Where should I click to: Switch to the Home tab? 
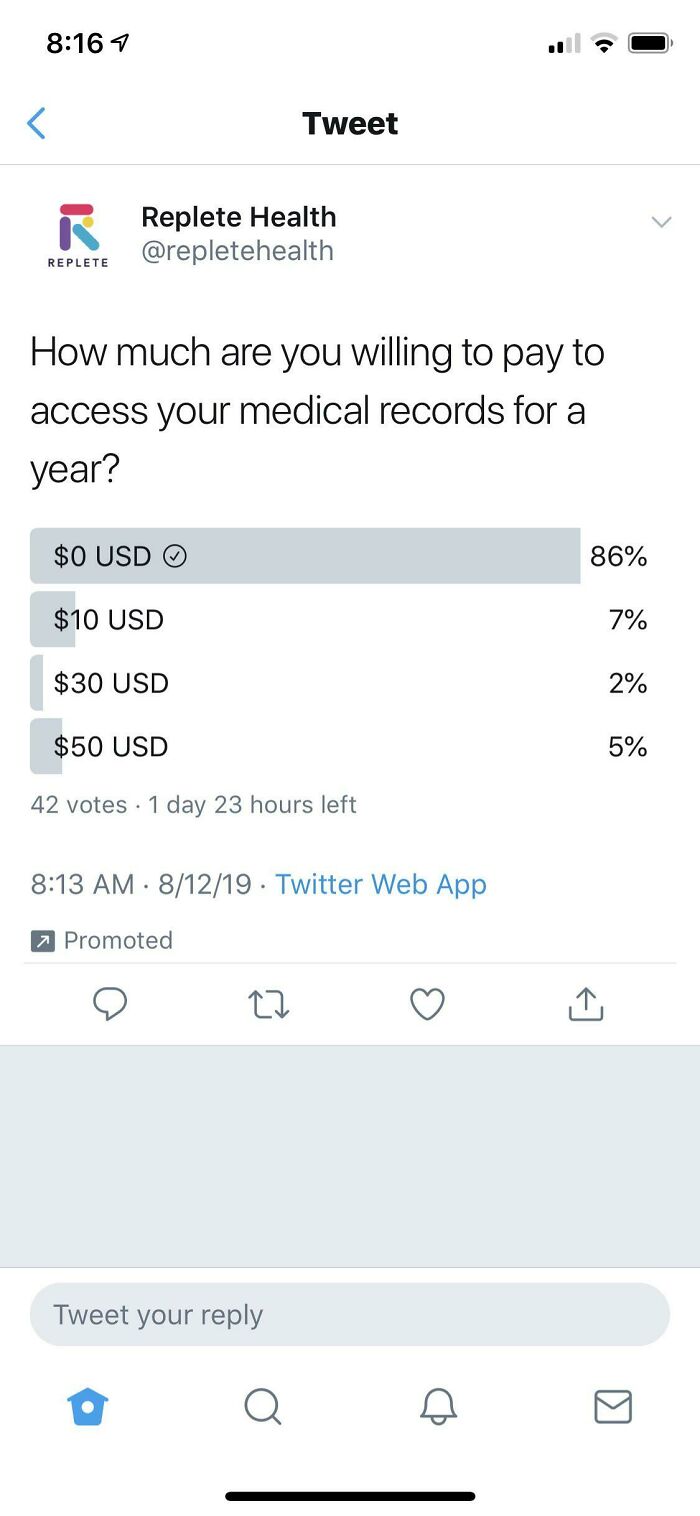tap(88, 1407)
